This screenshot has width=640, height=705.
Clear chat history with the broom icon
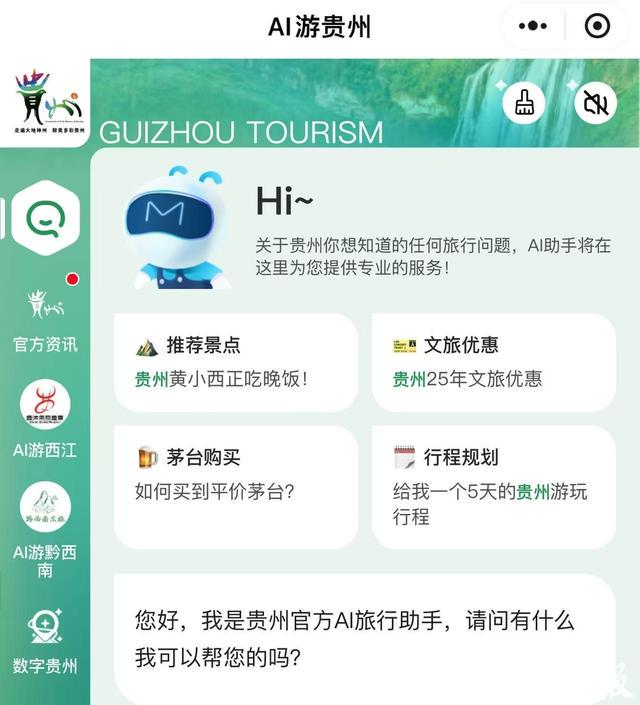pos(524,102)
